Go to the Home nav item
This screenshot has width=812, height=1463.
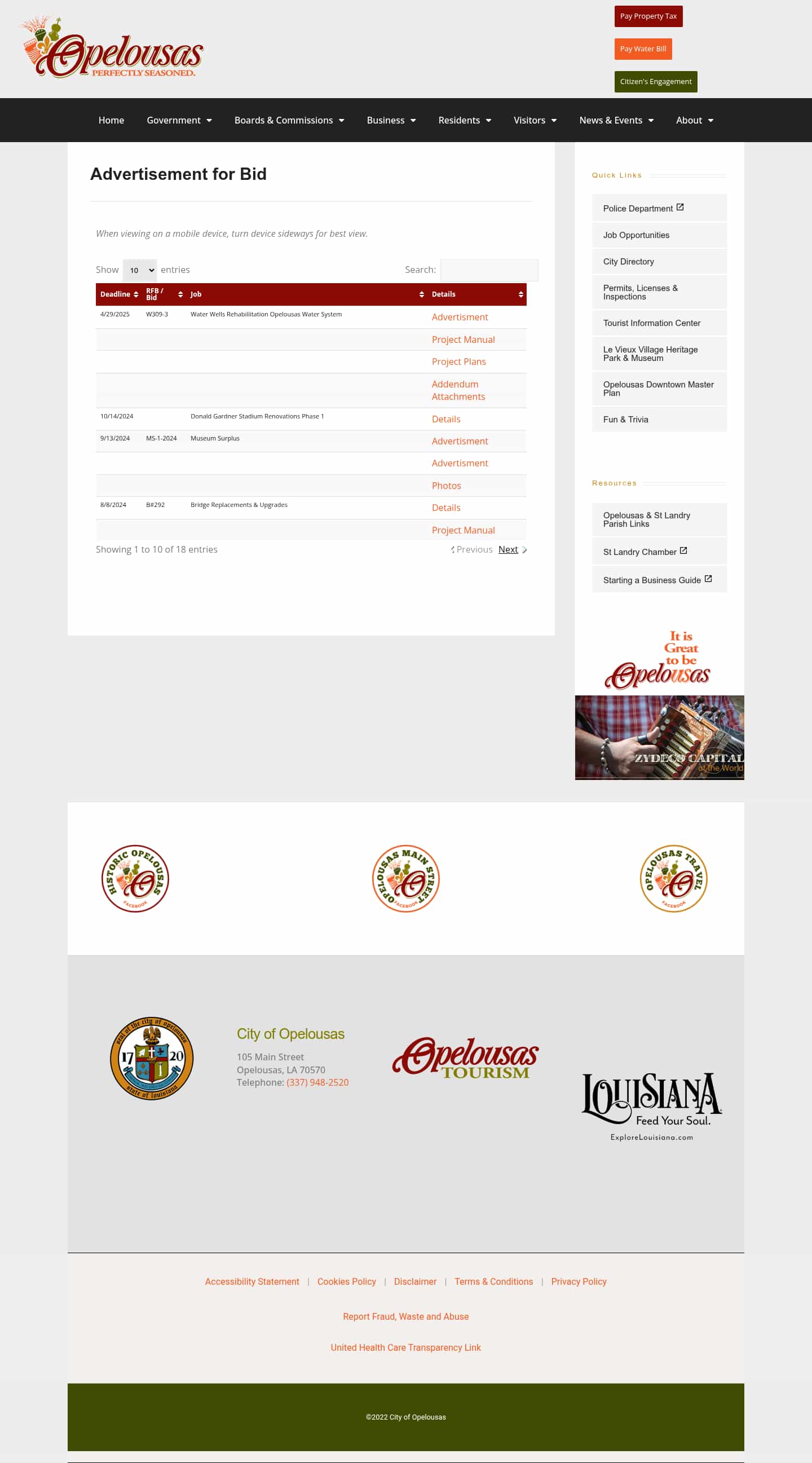[x=111, y=120]
